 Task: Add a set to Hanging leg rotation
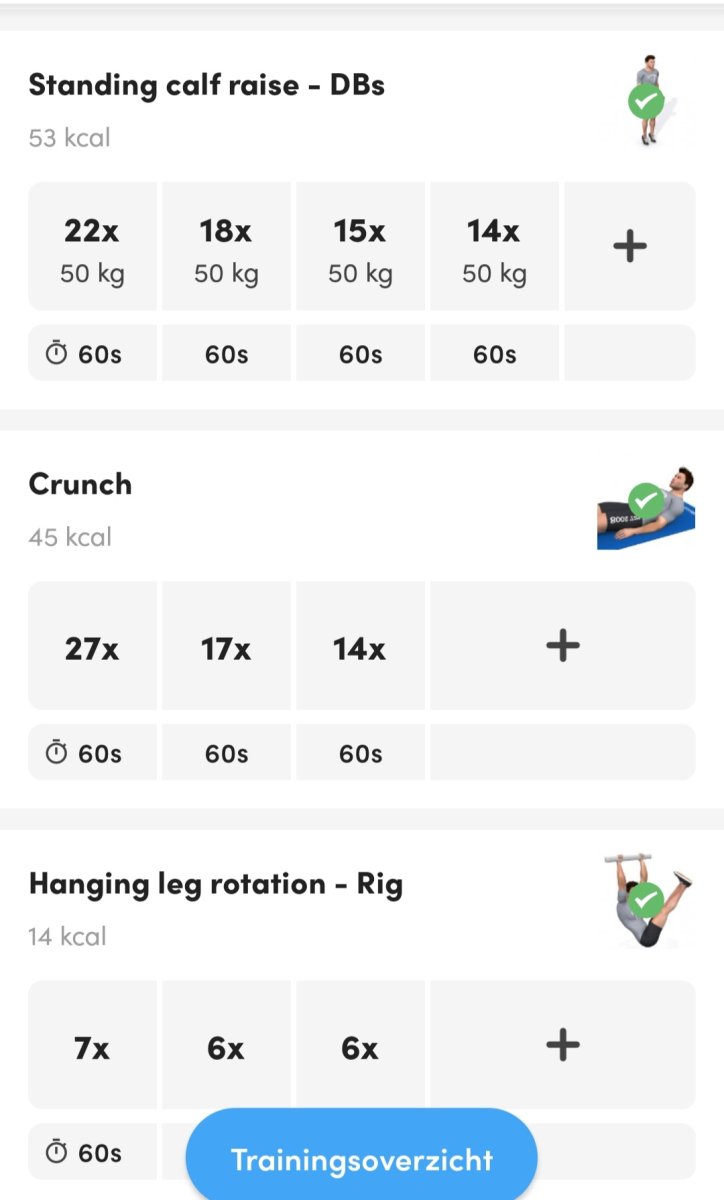(x=562, y=1045)
